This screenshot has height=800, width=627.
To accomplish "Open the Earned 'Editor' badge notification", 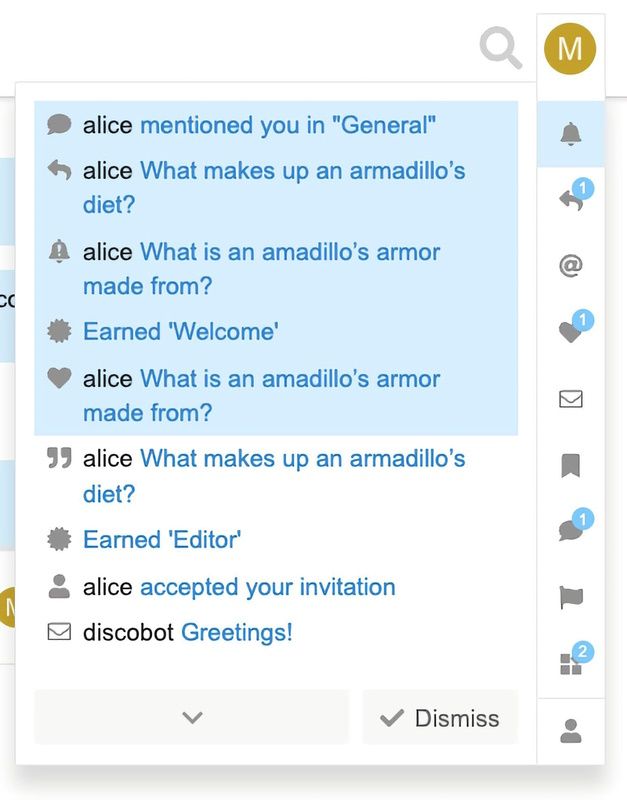I will coord(162,540).
